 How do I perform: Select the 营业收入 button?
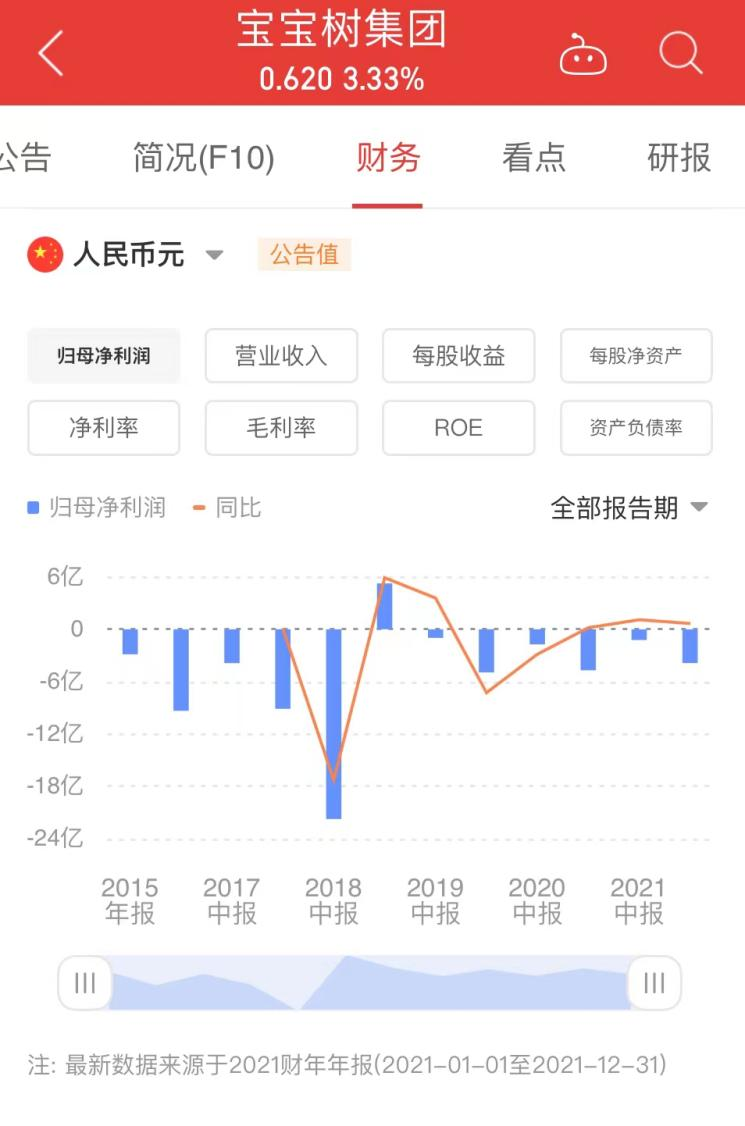coord(281,356)
